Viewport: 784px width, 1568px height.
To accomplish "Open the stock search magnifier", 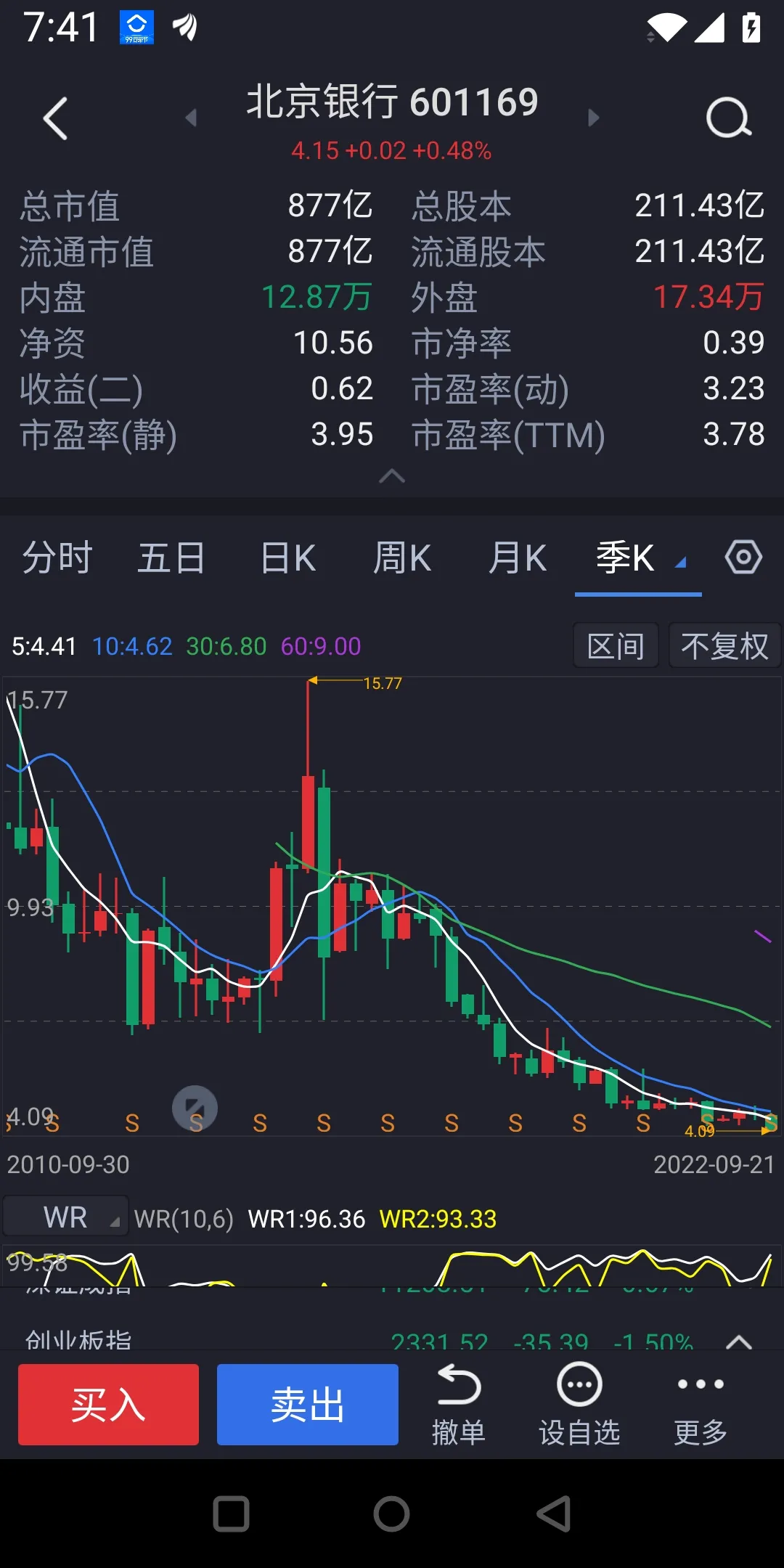I will click(728, 118).
